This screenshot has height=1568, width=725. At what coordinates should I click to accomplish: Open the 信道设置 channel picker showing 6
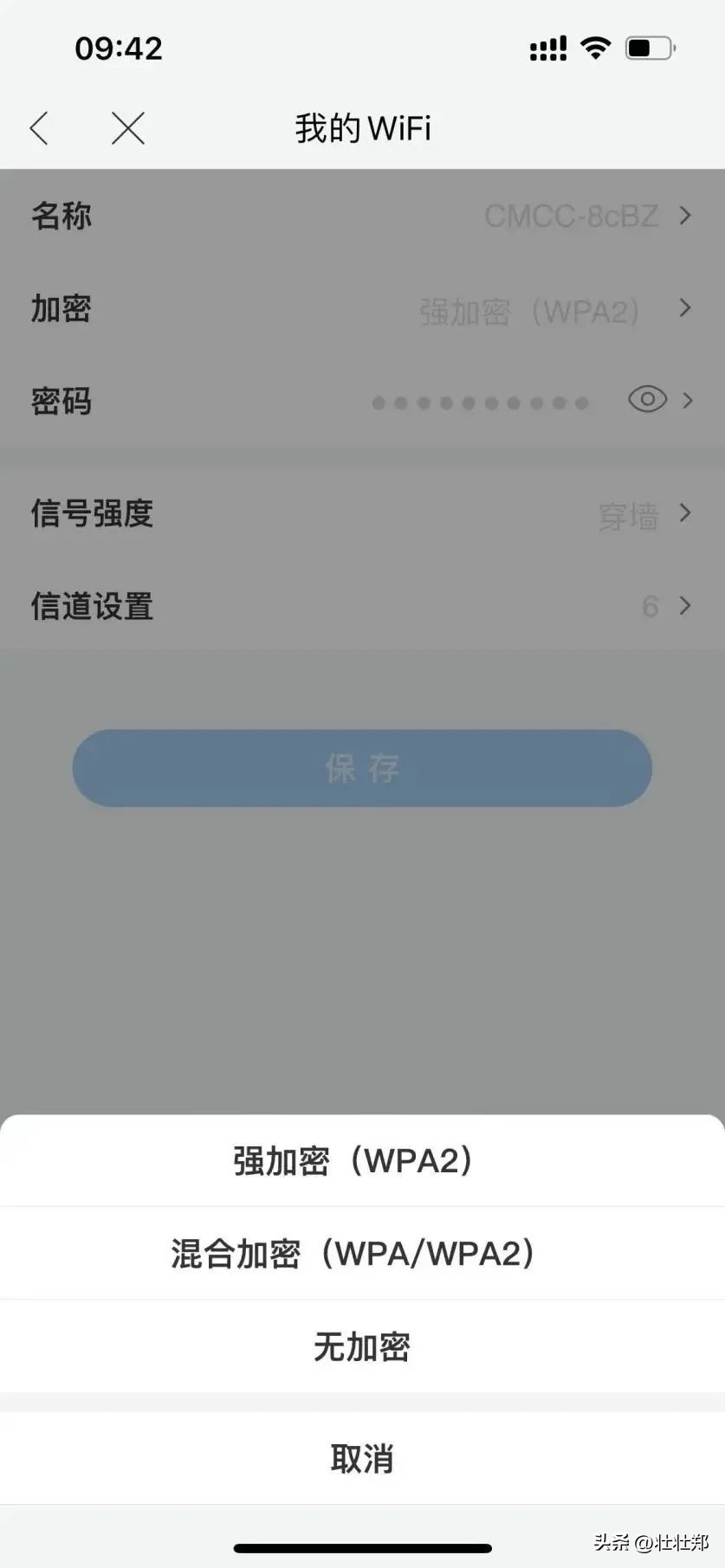(x=362, y=605)
